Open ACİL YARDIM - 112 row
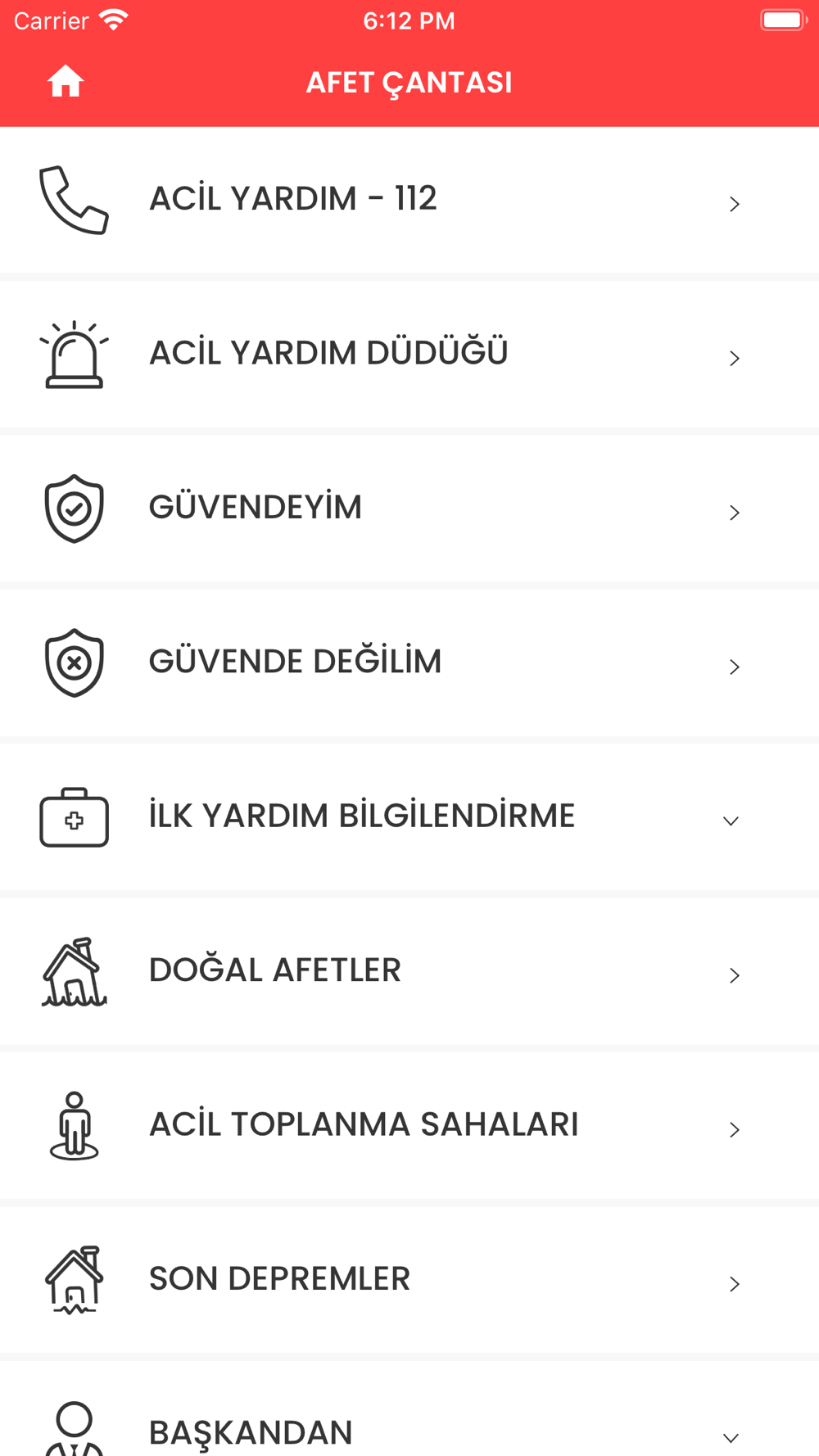The image size is (819, 1456). point(409,200)
